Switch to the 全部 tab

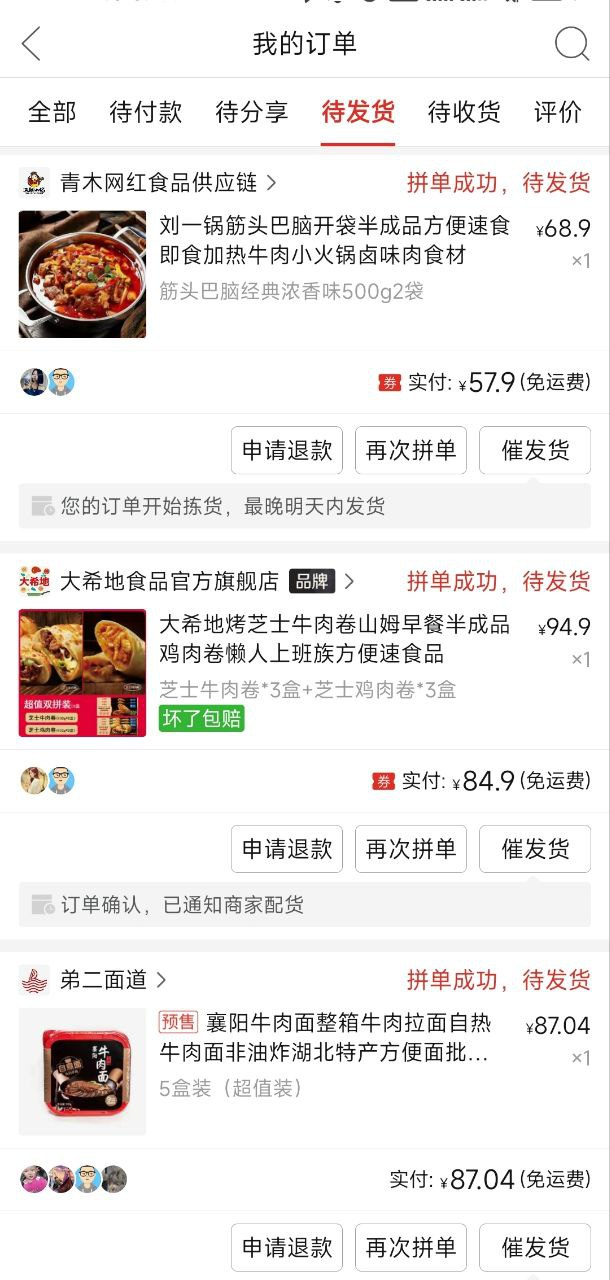pos(52,112)
